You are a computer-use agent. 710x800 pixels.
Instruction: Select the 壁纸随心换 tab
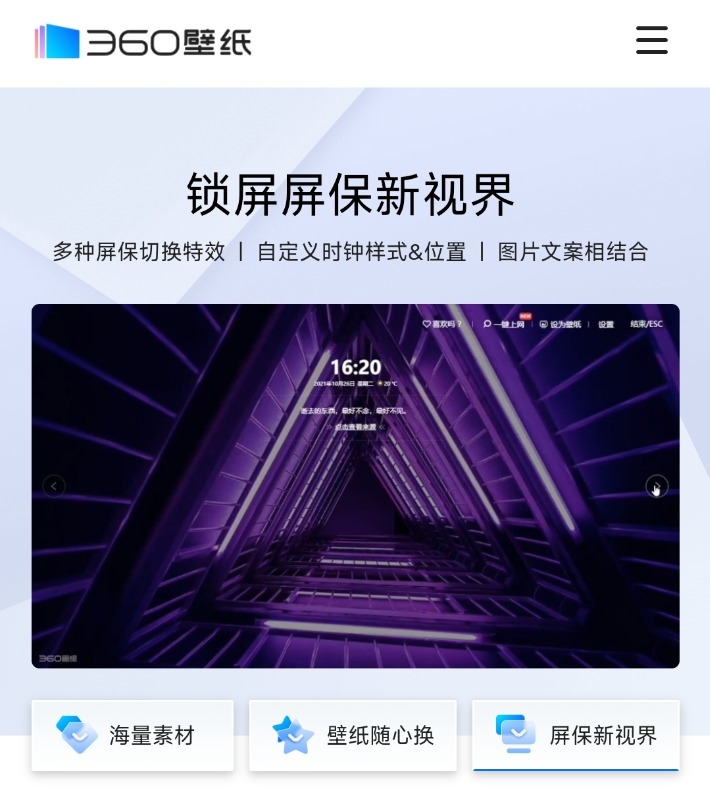[352, 736]
